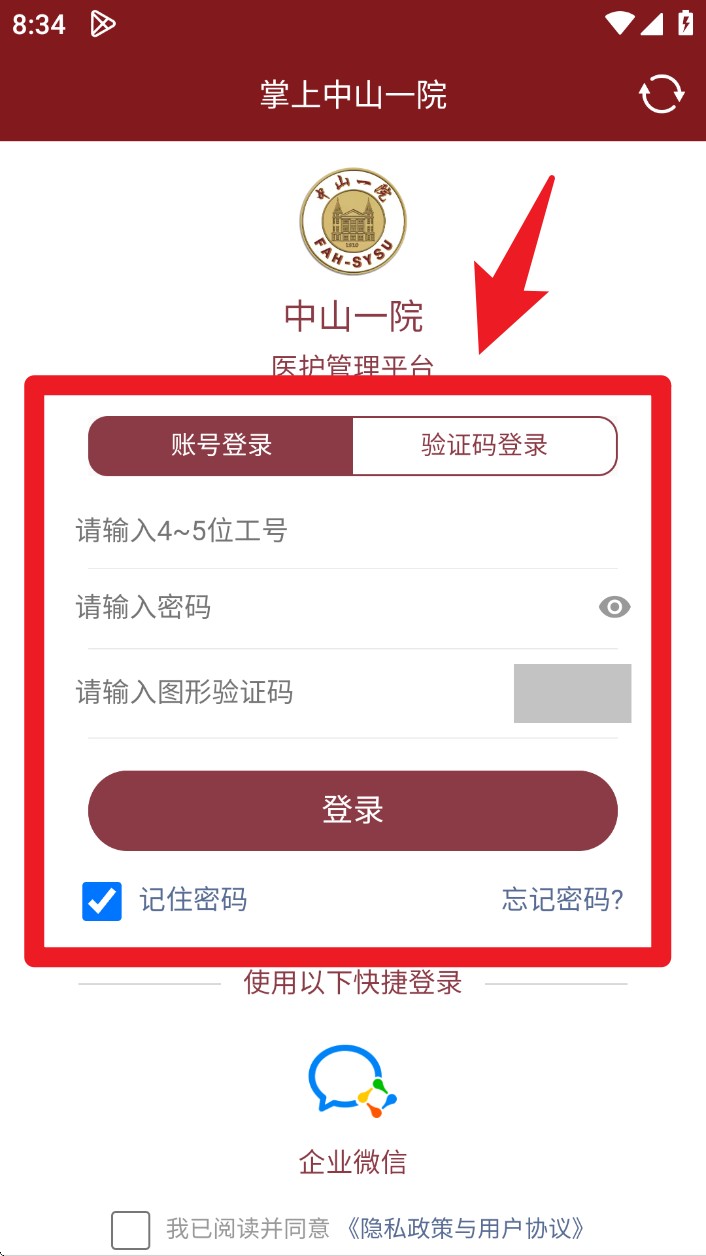Focus the 图形验证码 input field
The image size is (706, 1256).
(x=290, y=692)
